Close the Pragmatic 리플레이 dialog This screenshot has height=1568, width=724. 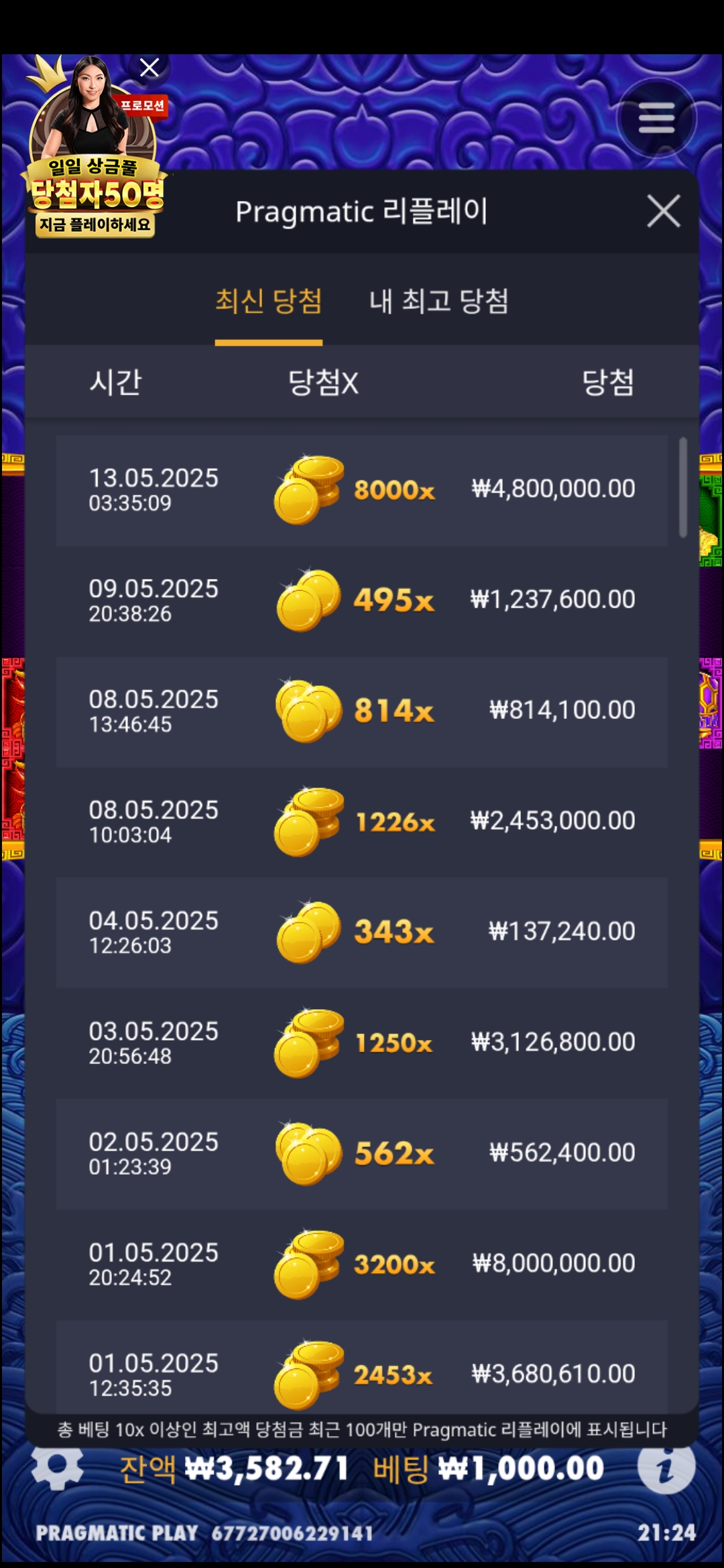tap(664, 211)
